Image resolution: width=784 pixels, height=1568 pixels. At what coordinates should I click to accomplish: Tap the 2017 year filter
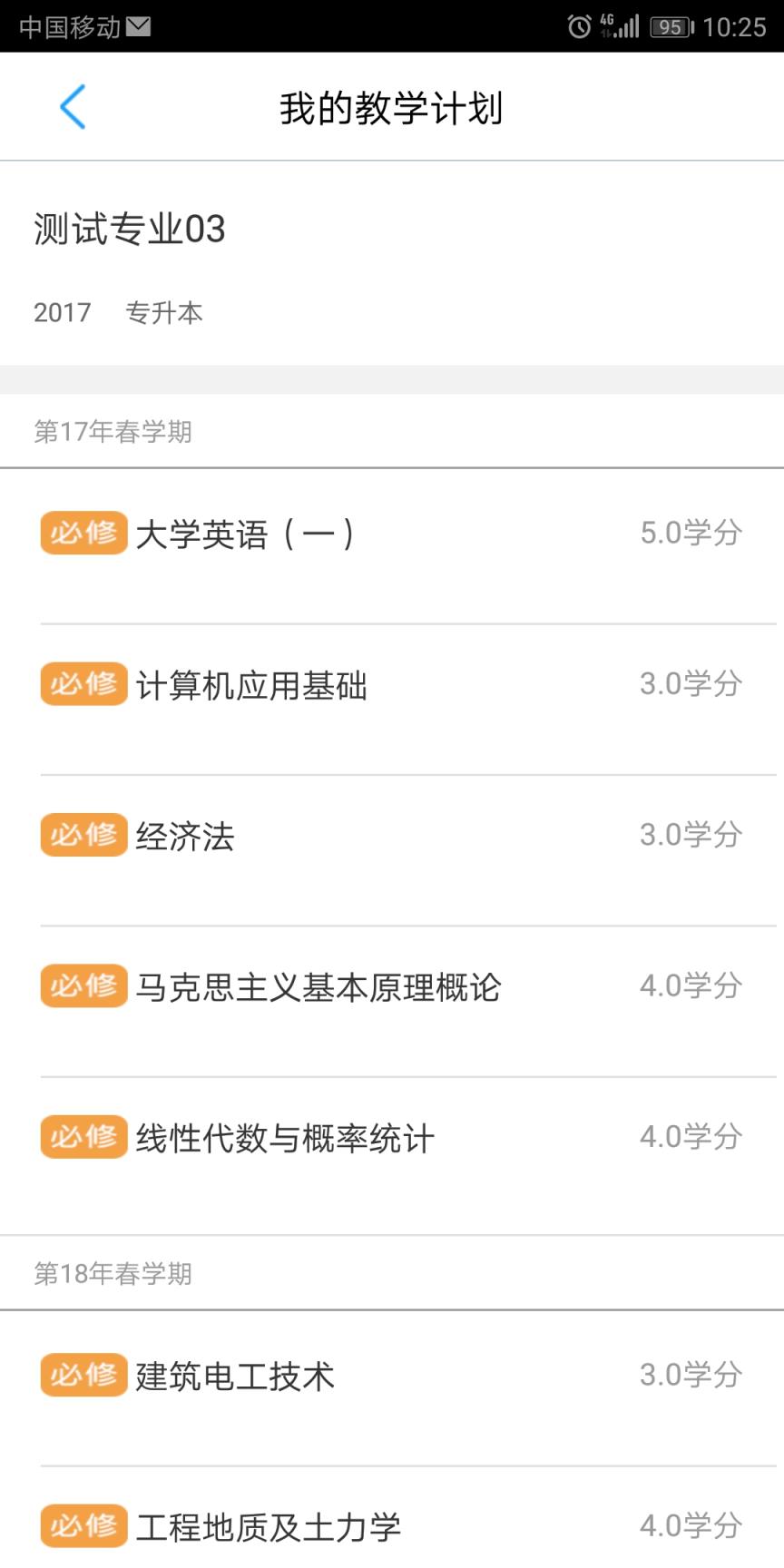(61, 312)
